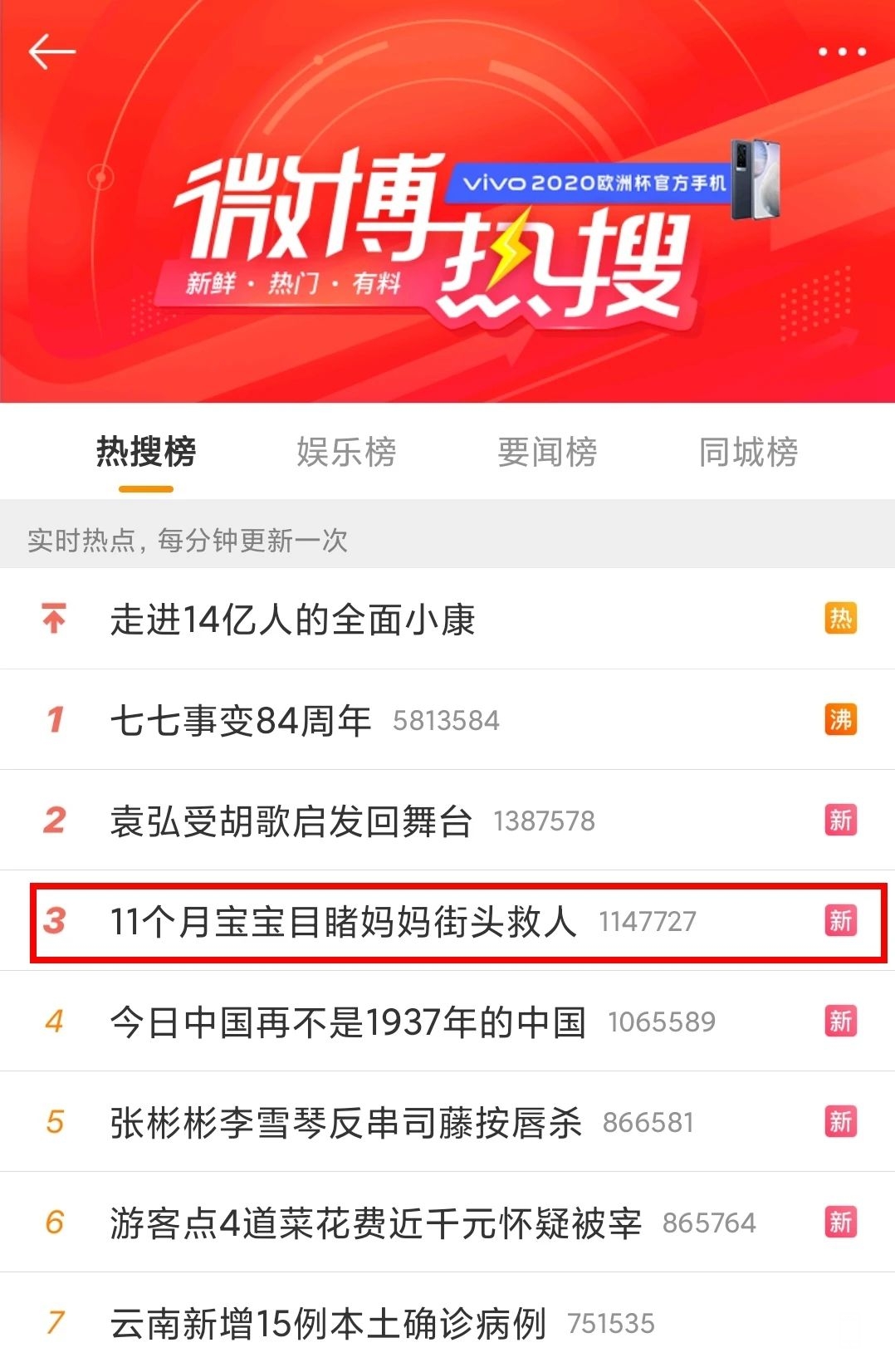Open 云南新增15例本土确诊病例

coord(328,1324)
